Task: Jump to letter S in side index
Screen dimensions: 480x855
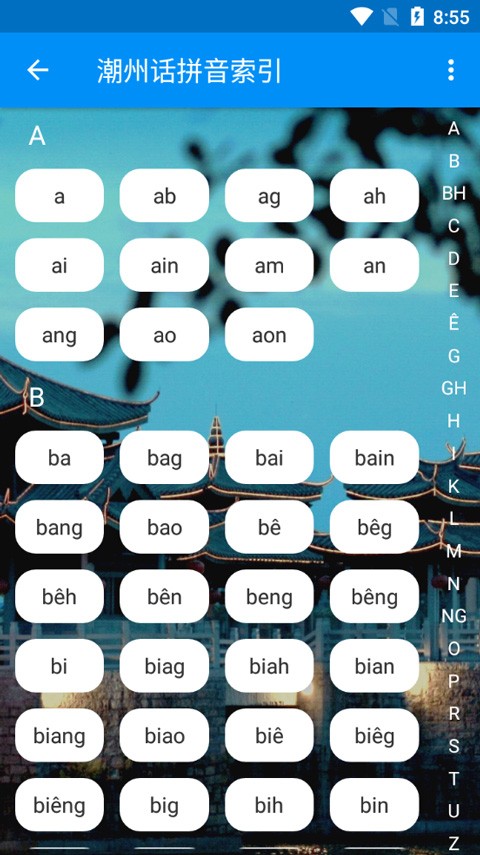Action: point(454,746)
